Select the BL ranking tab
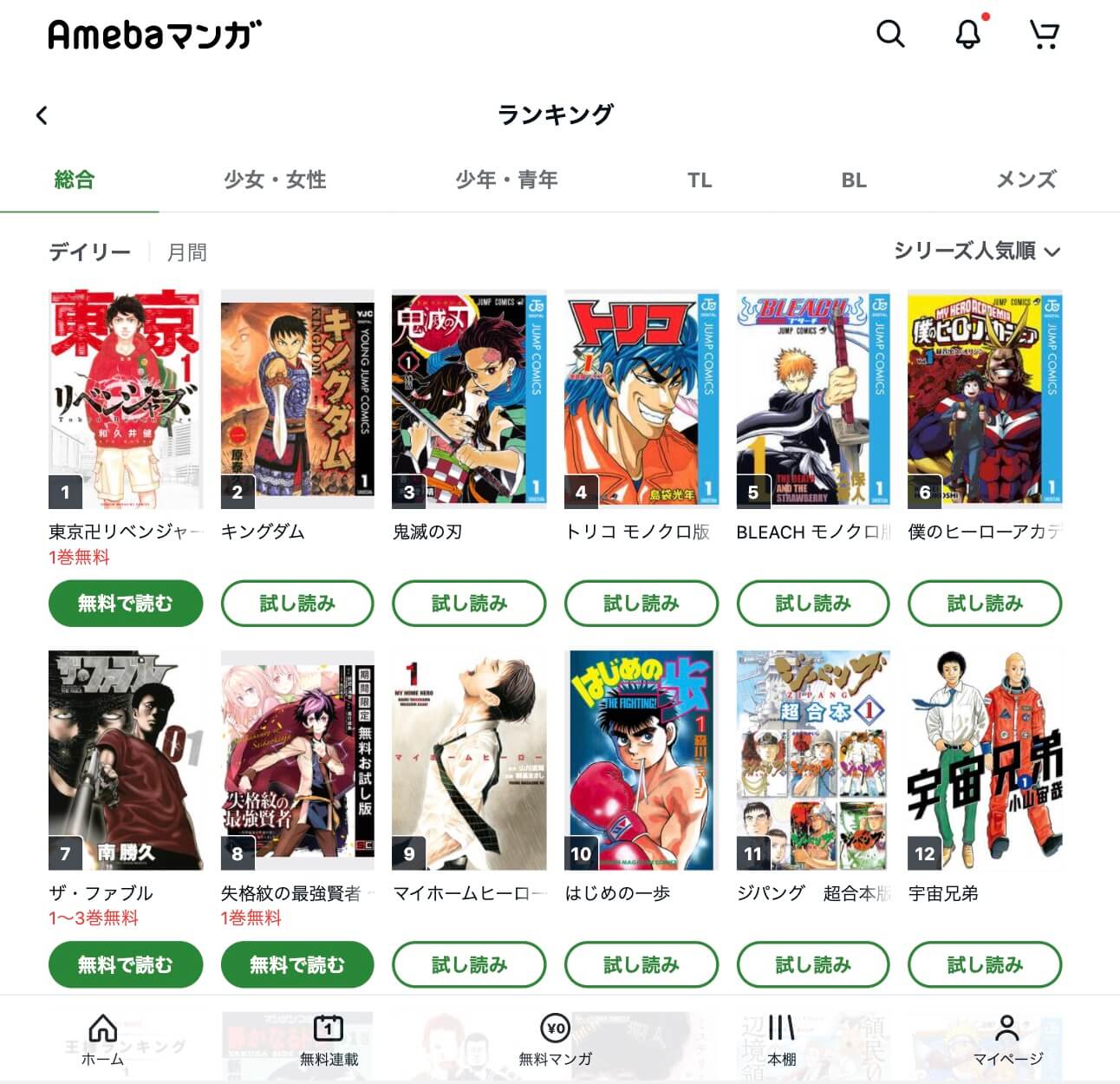The width and height of the screenshot is (1120, 1084). click(x=853, y=180)
